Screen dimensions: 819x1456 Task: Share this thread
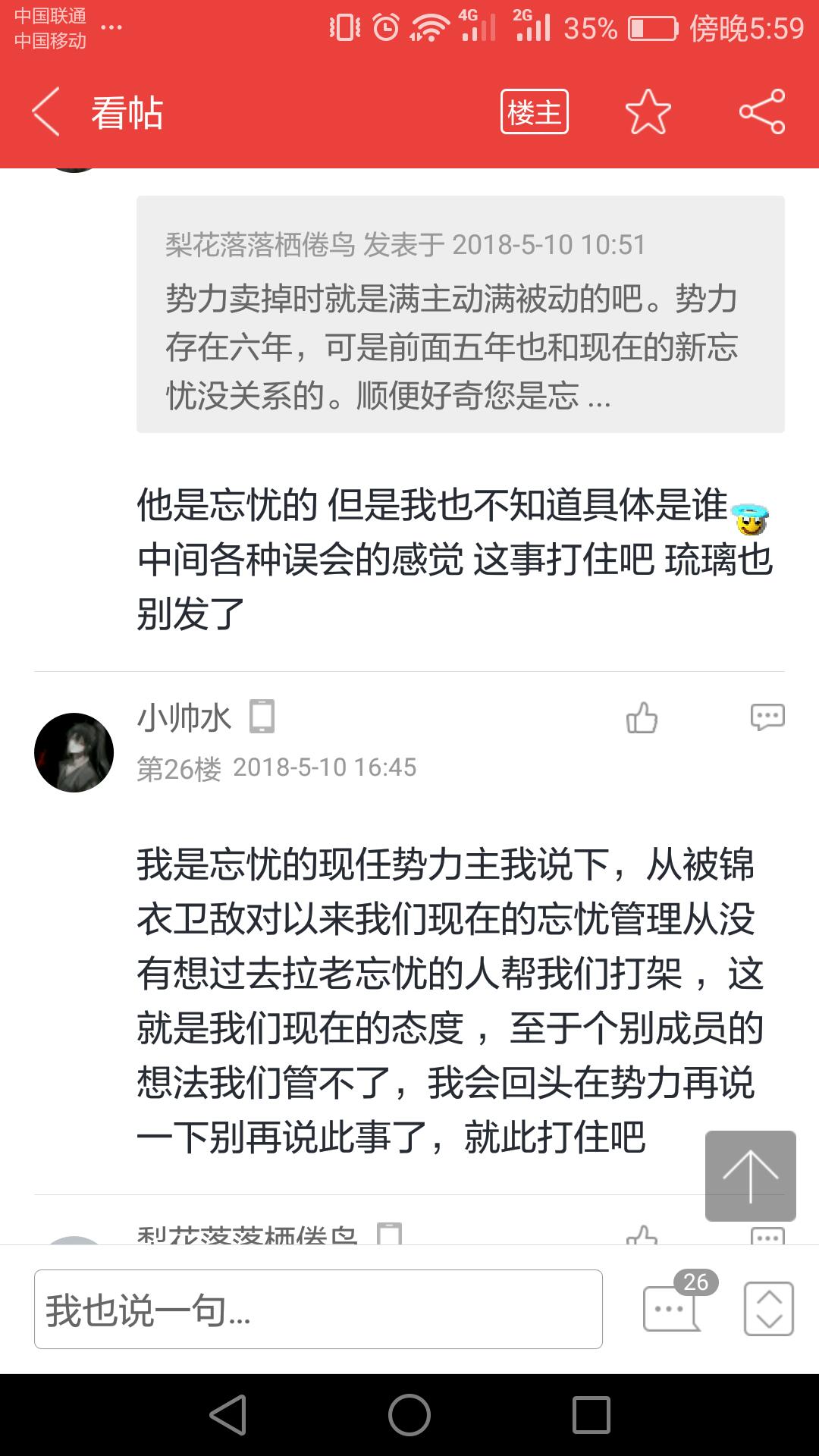pos(761,112)
